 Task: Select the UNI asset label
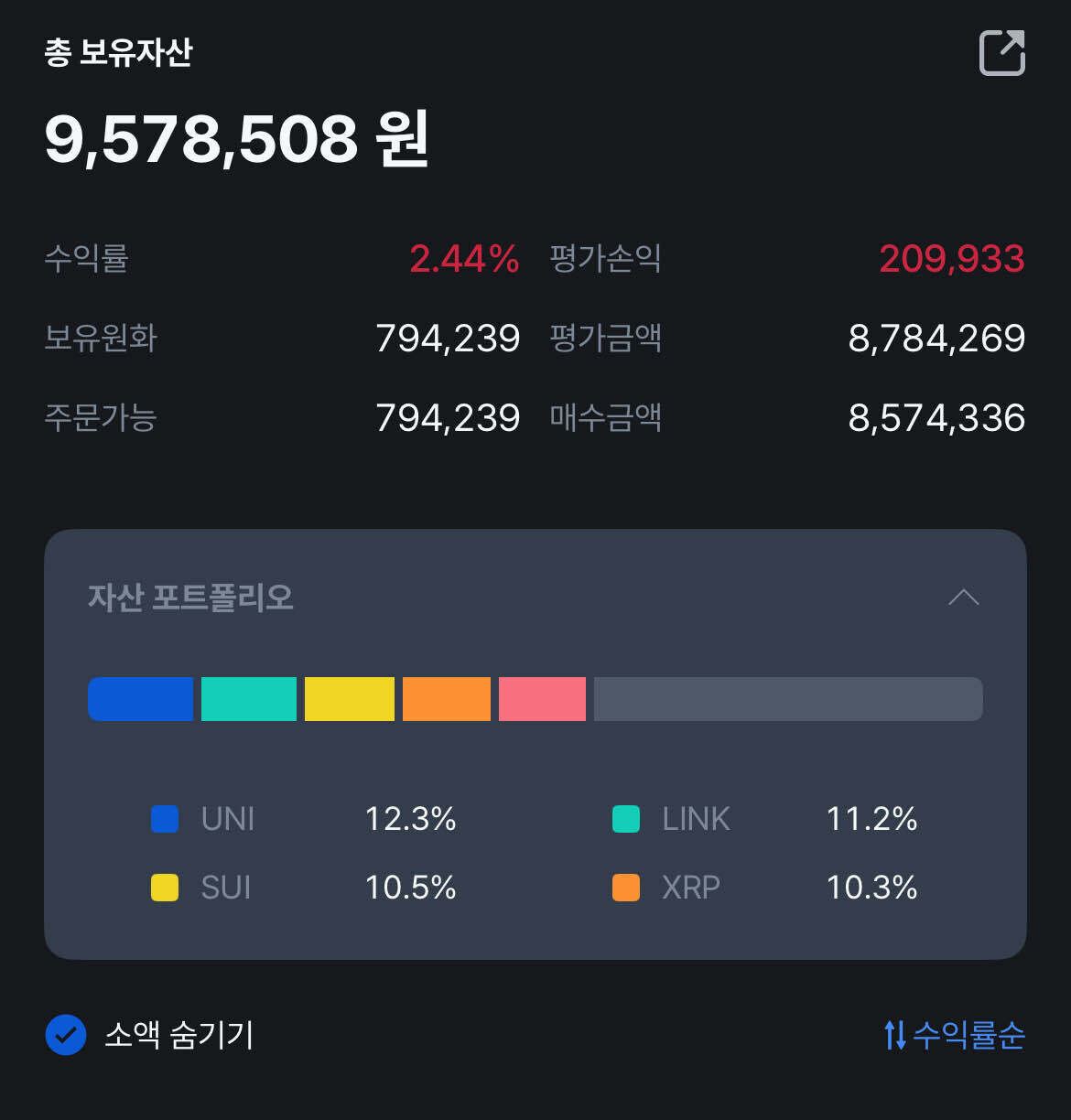[x=227, y=819]
